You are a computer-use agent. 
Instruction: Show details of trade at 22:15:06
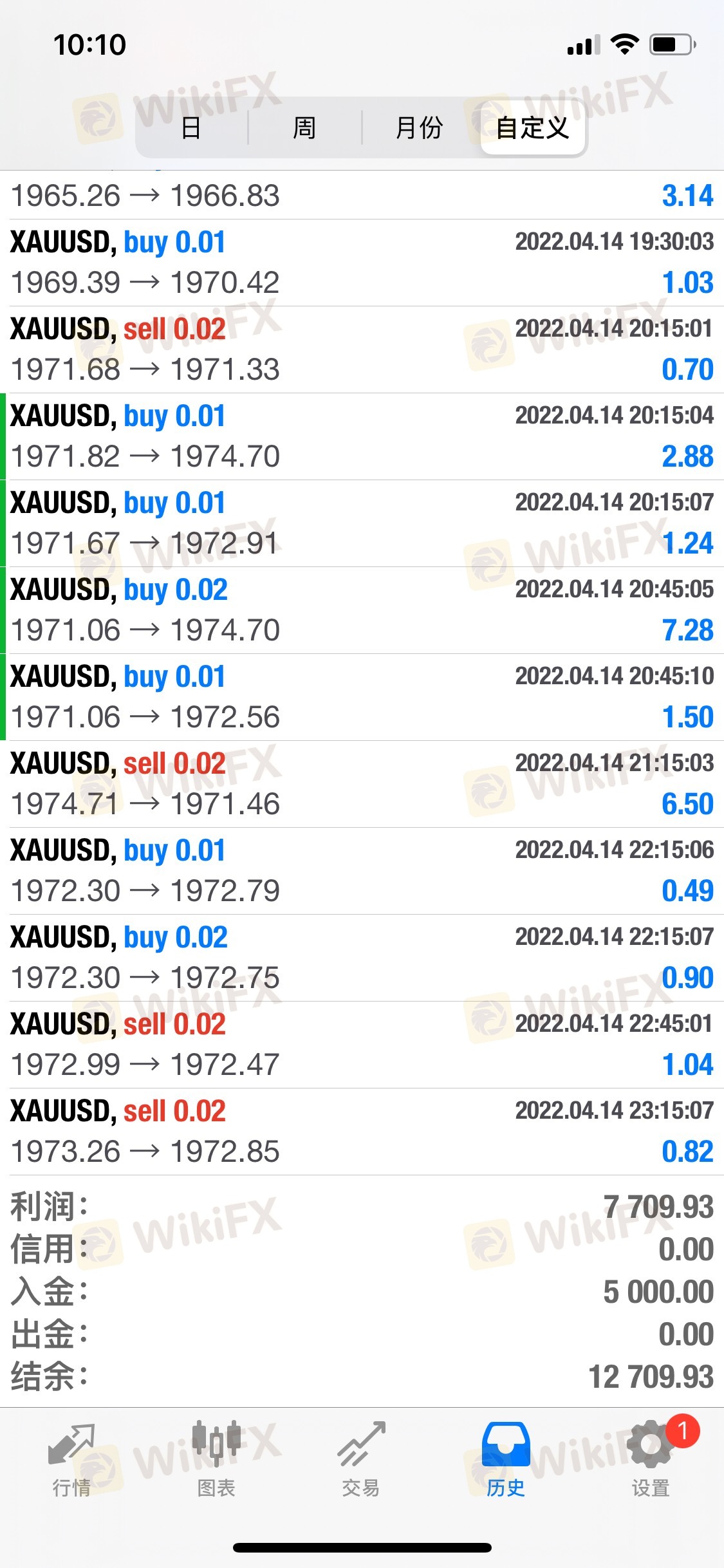pos(362,871)
